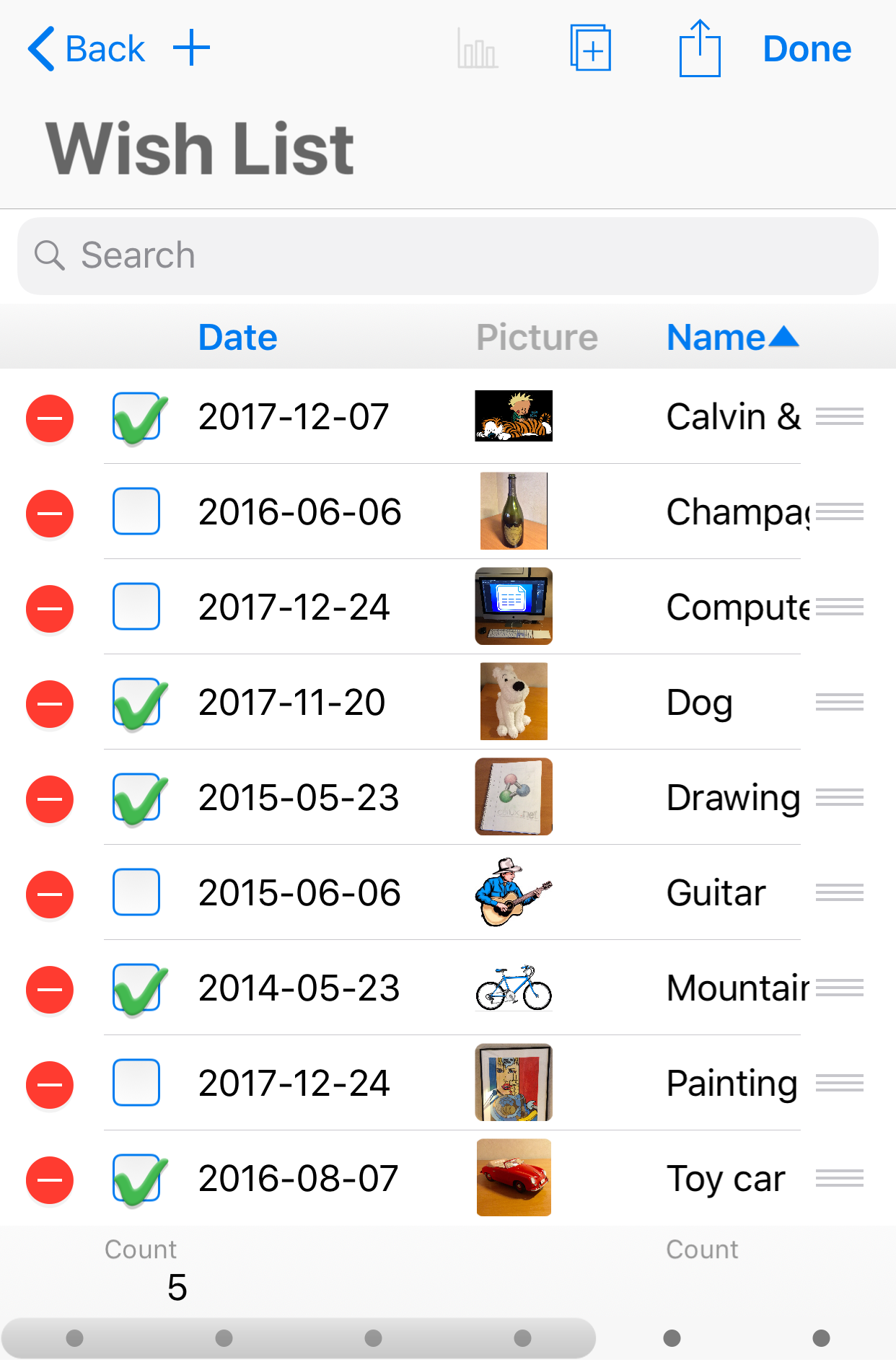896x1362 pixels.
Task: Sort the list by Date column
Action: [237, 337]
